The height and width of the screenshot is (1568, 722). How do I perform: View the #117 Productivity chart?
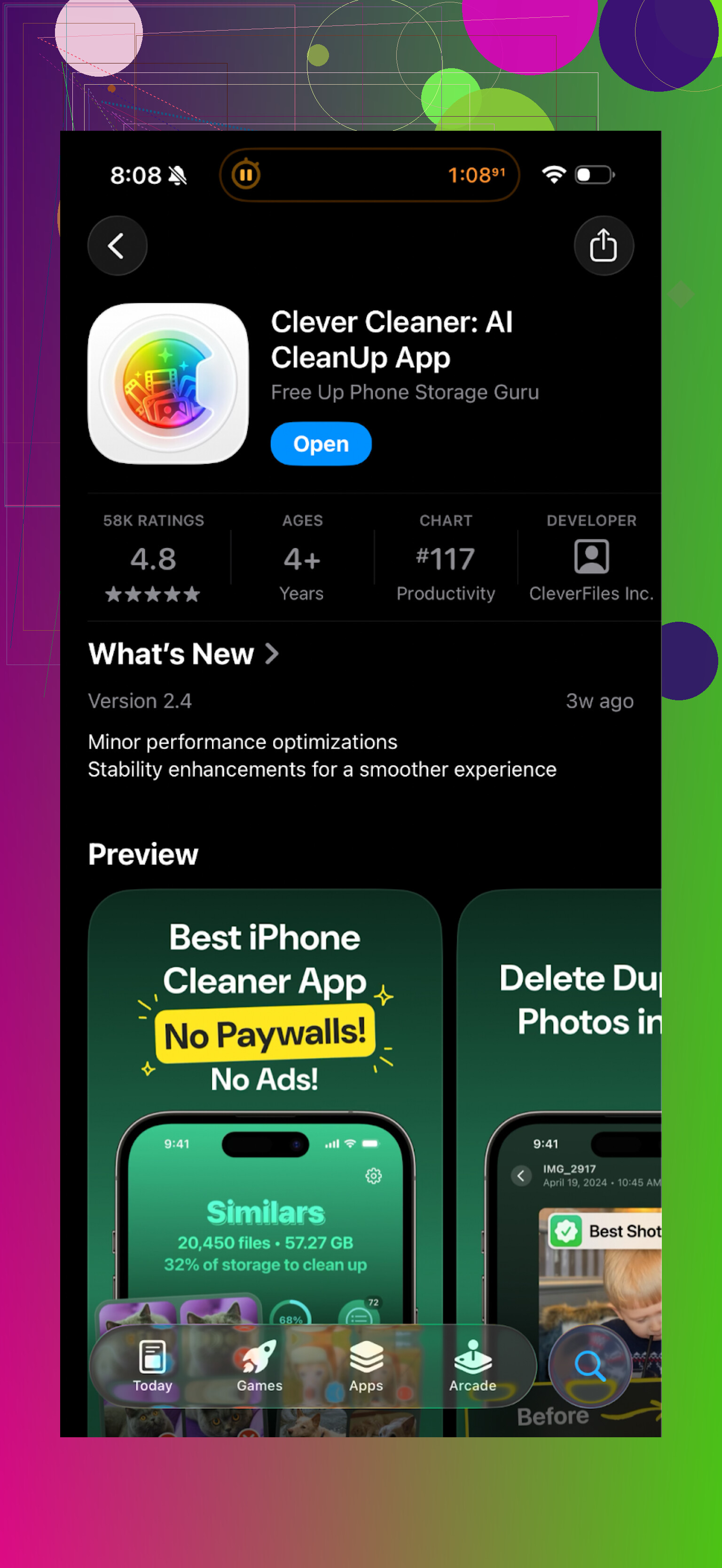tap(445, 558)
